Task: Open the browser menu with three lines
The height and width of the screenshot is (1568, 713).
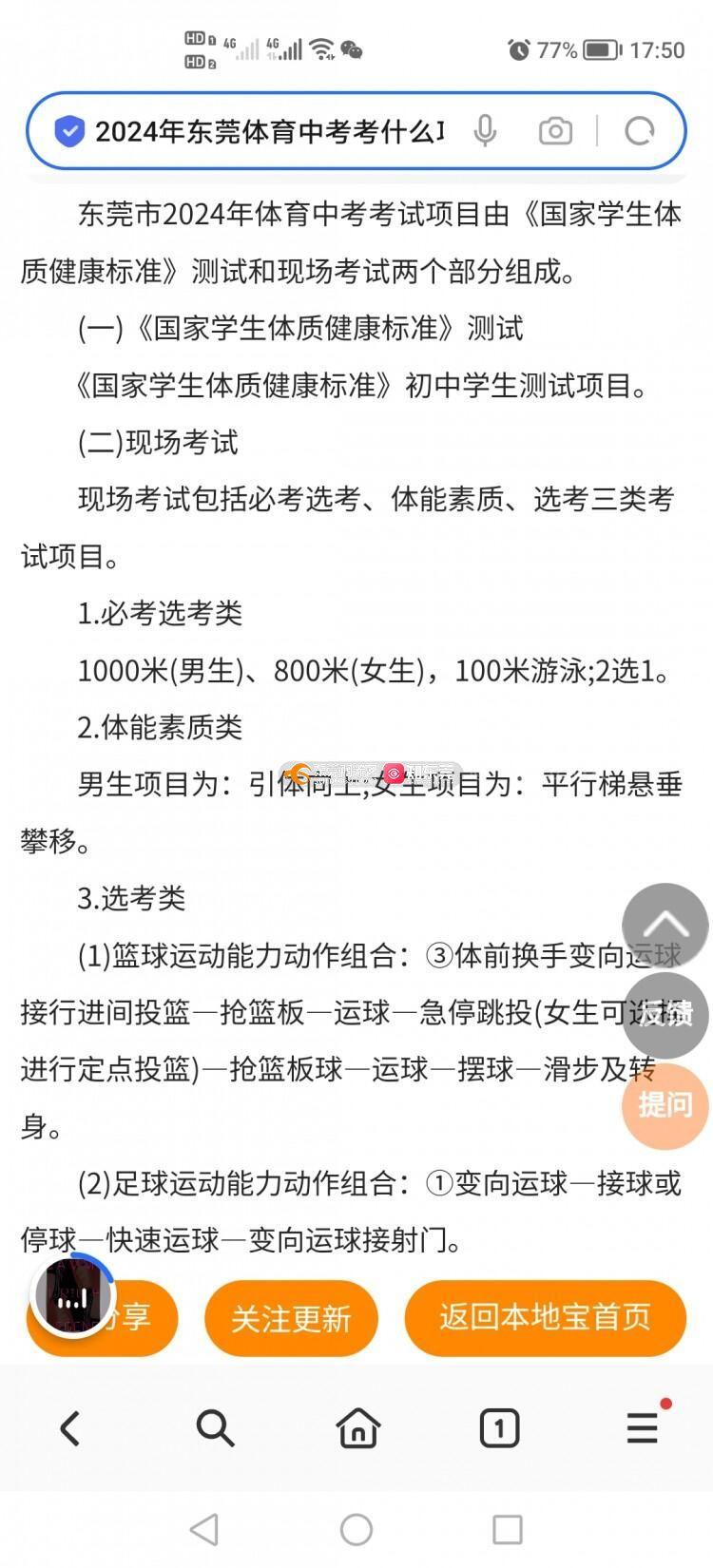Action: pos(643,1427)
